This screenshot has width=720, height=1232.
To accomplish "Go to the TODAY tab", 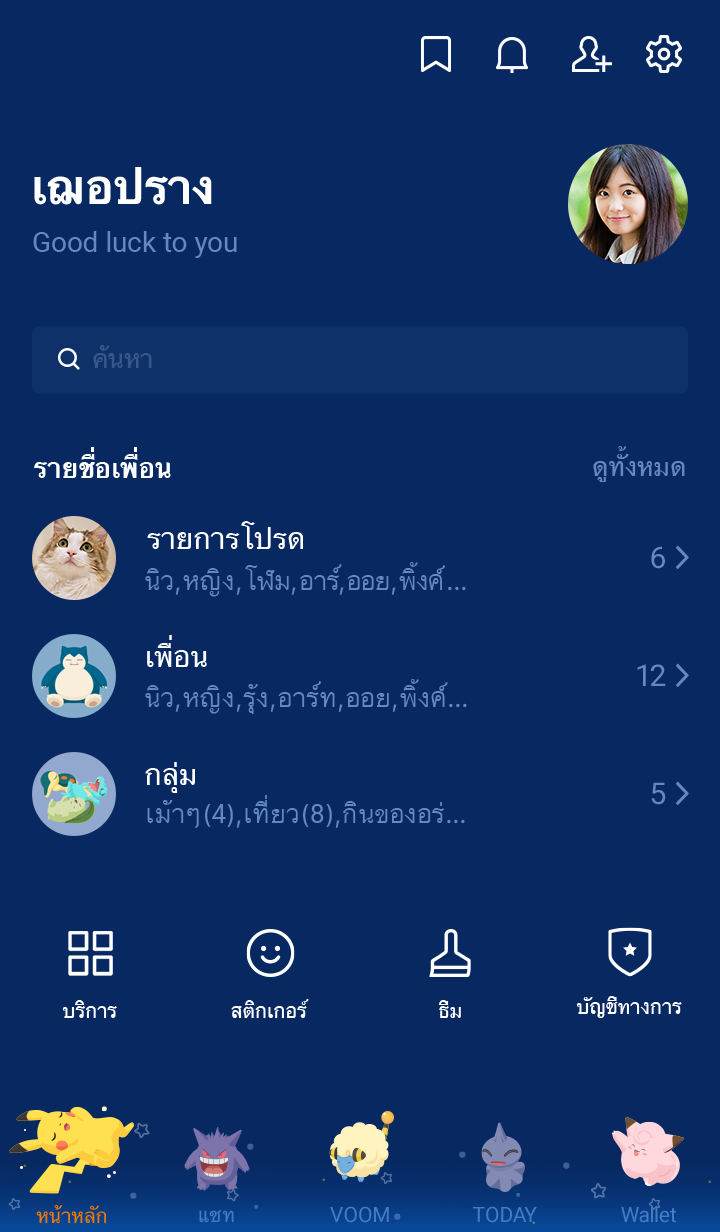I will pyautogui.click(x=504, y=1172).
